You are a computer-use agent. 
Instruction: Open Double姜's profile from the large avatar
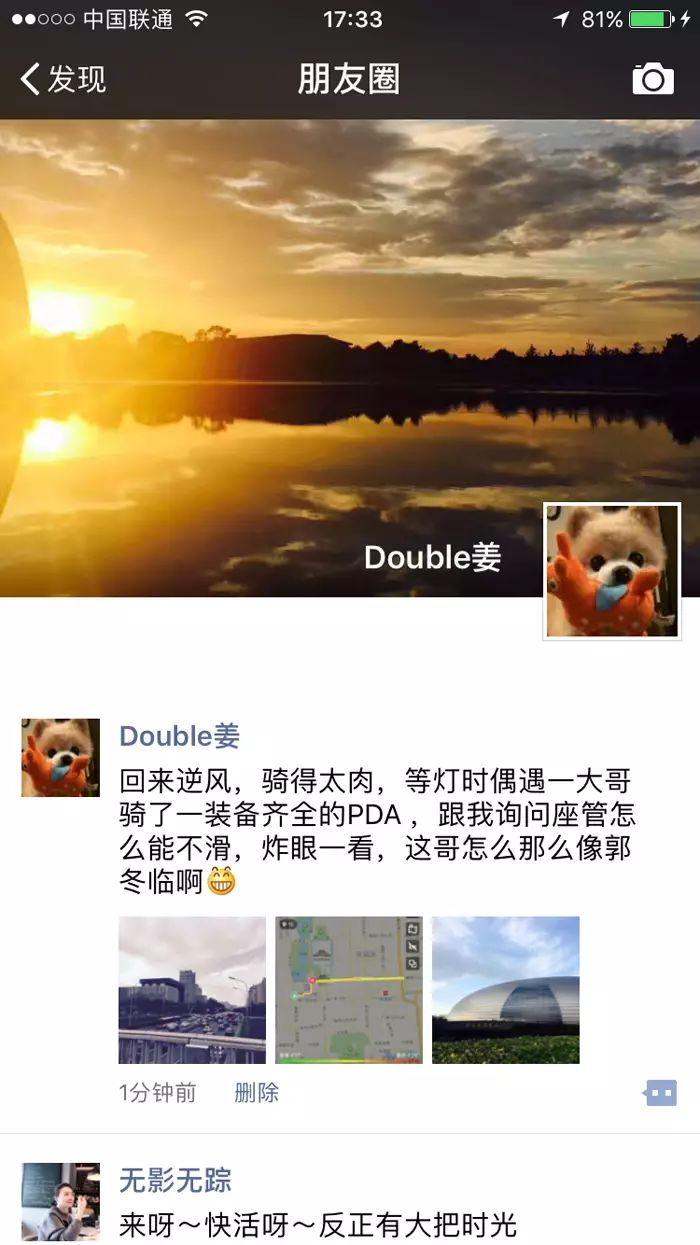click(611, 571)
